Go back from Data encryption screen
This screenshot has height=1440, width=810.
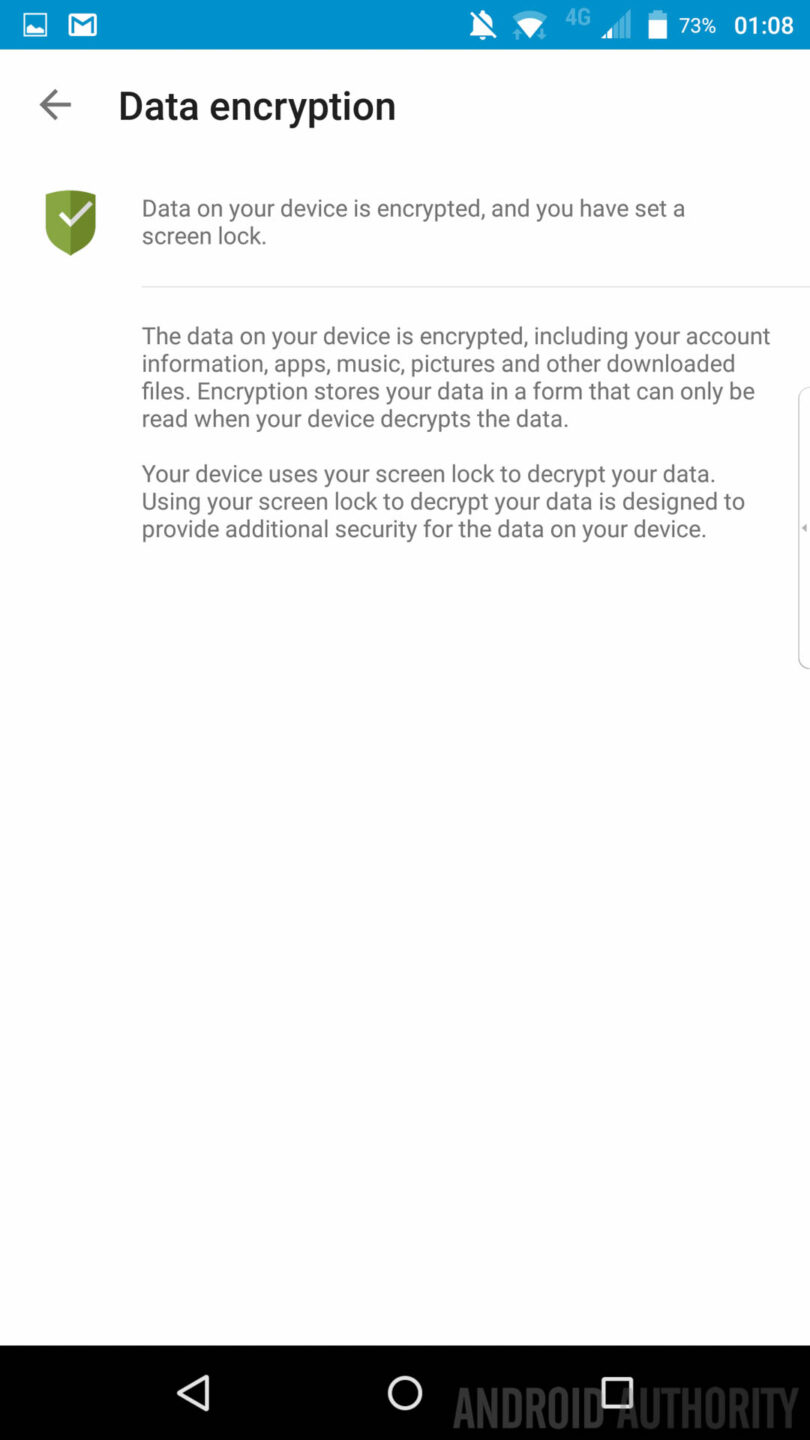(55, 105)
